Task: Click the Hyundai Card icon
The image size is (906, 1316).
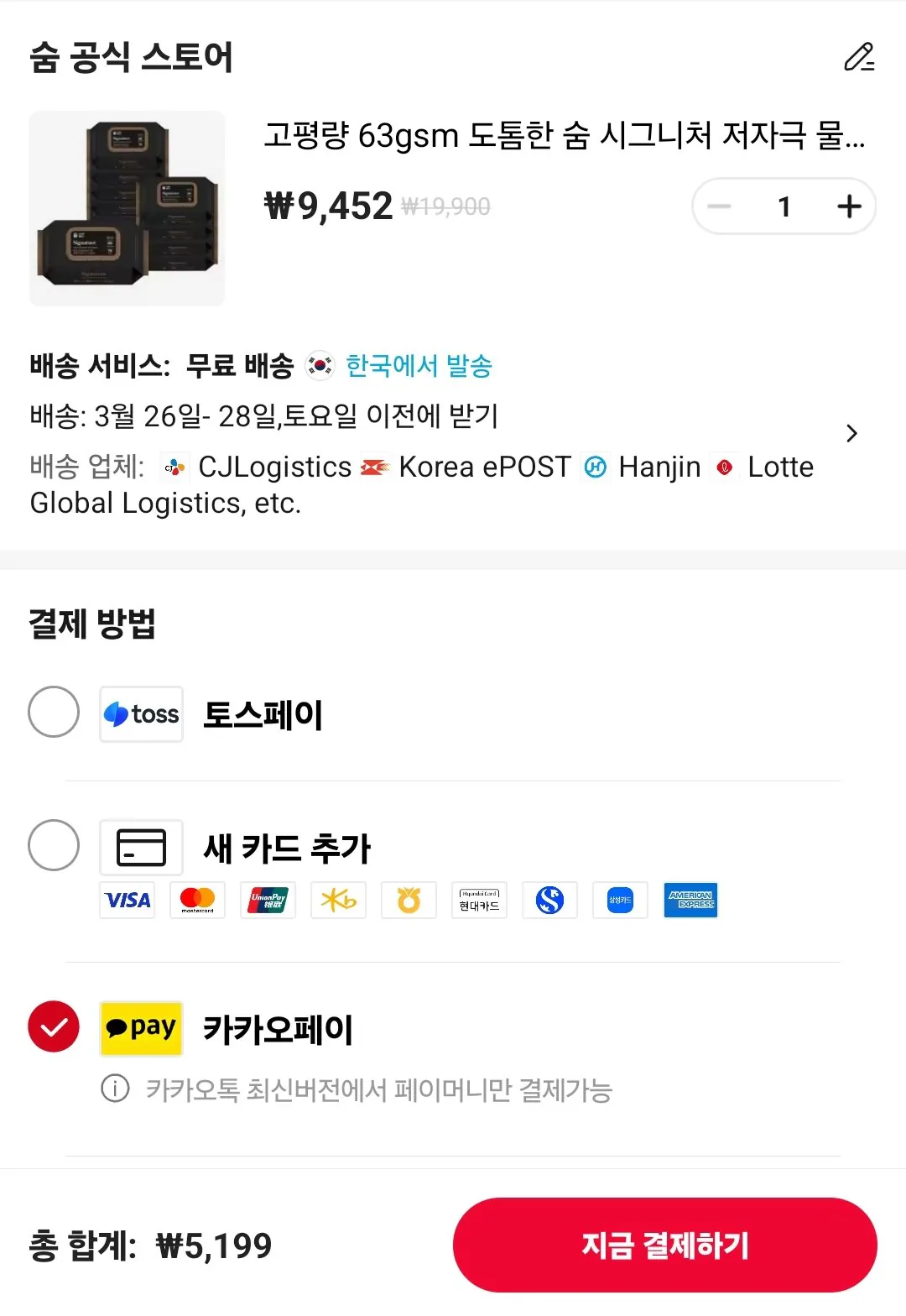Action: click(479, 900)
